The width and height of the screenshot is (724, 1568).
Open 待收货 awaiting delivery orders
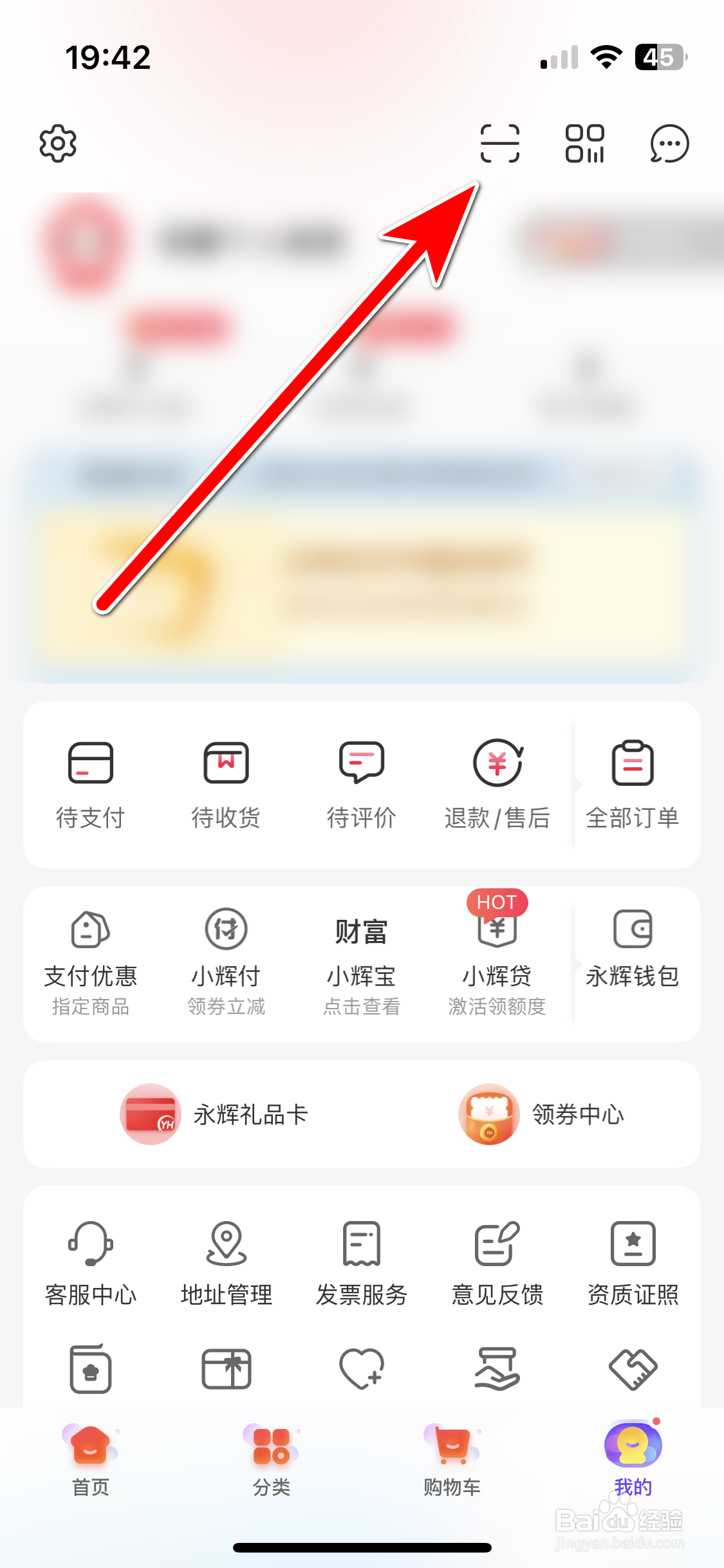(x=226, y=785)
